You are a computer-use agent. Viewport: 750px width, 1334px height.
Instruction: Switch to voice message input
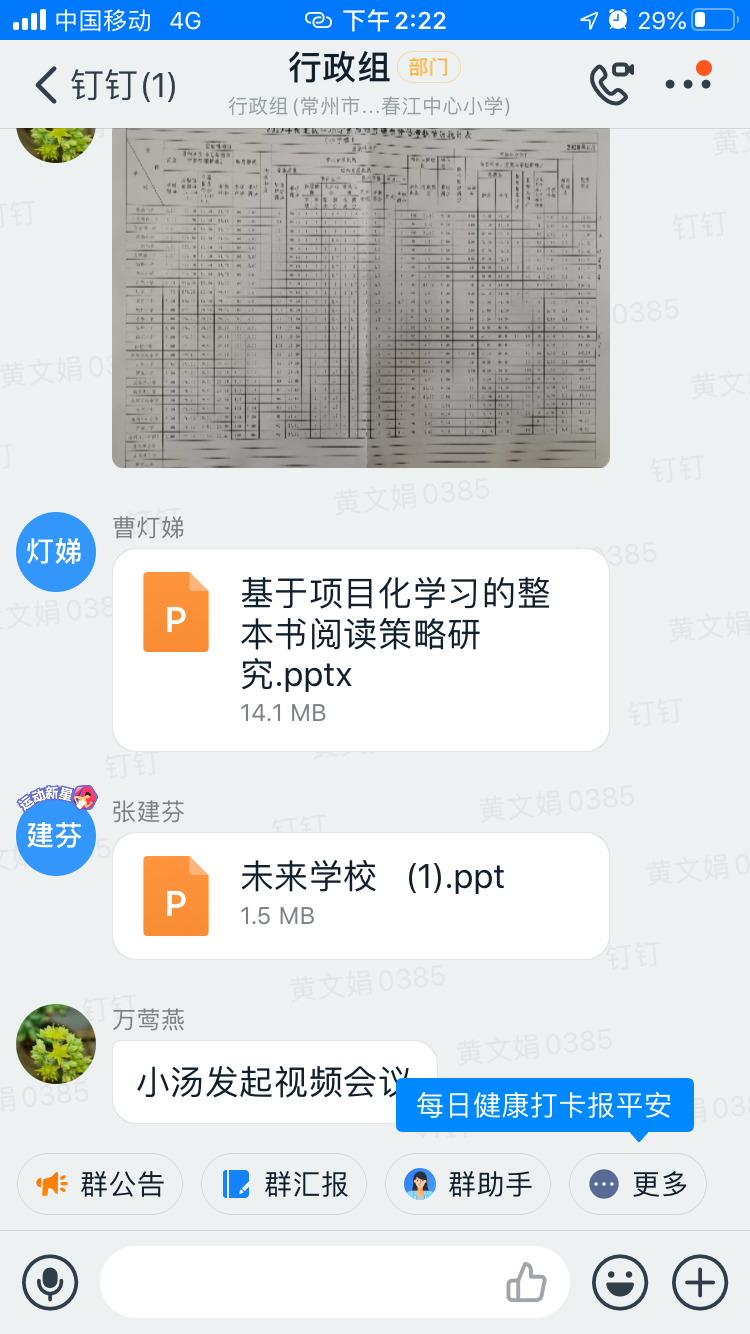coord(50,1282)
